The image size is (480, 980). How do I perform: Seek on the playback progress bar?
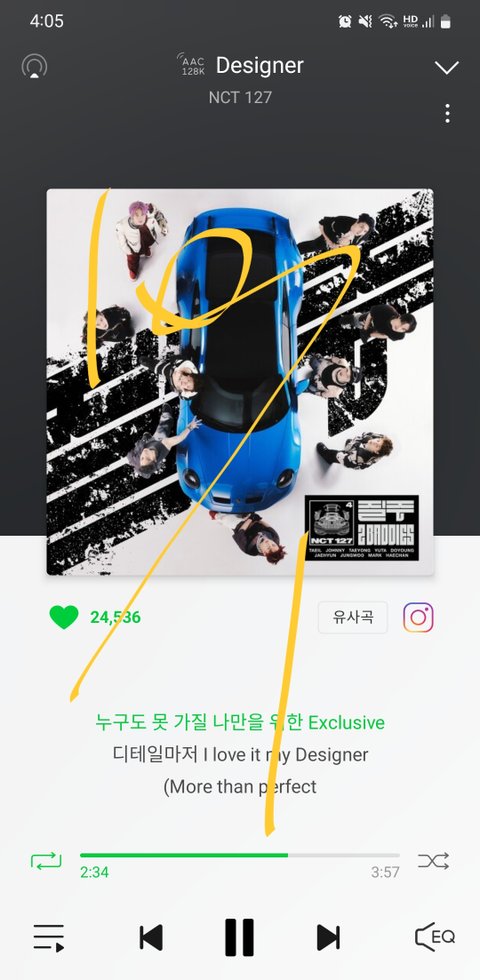tap(239, 855)
